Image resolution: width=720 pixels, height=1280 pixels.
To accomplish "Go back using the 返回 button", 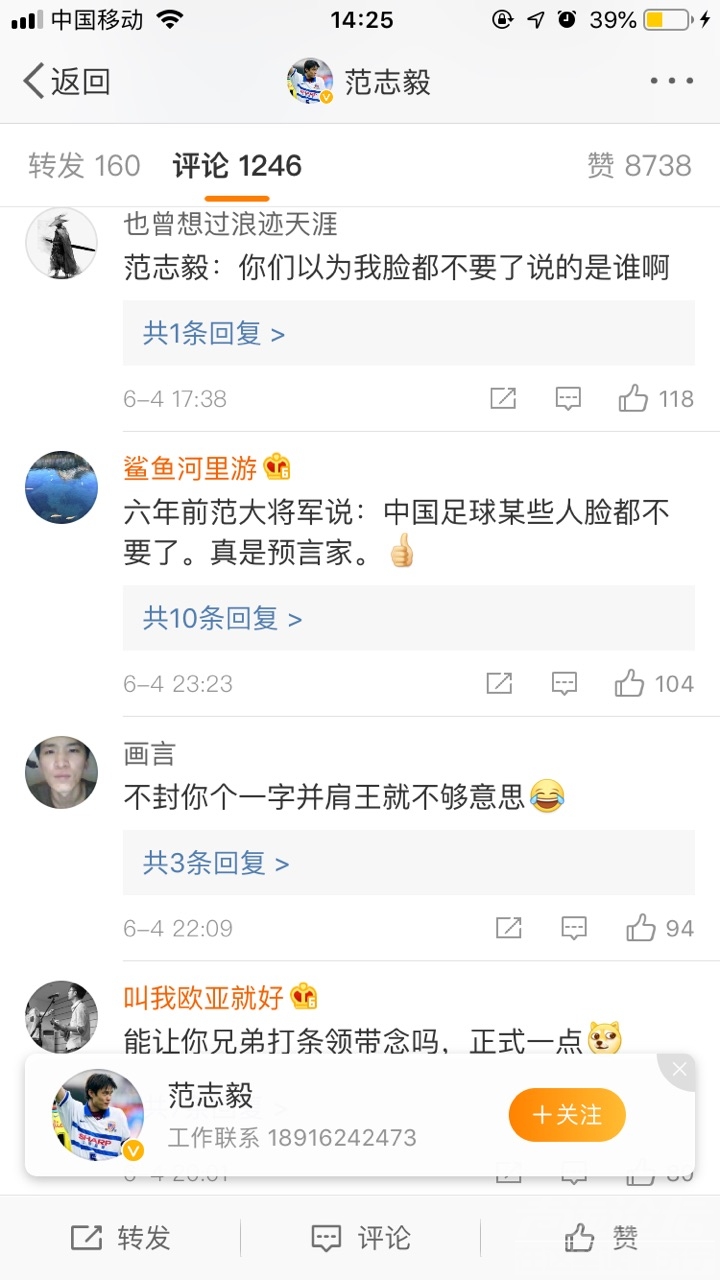I will 66,82.
